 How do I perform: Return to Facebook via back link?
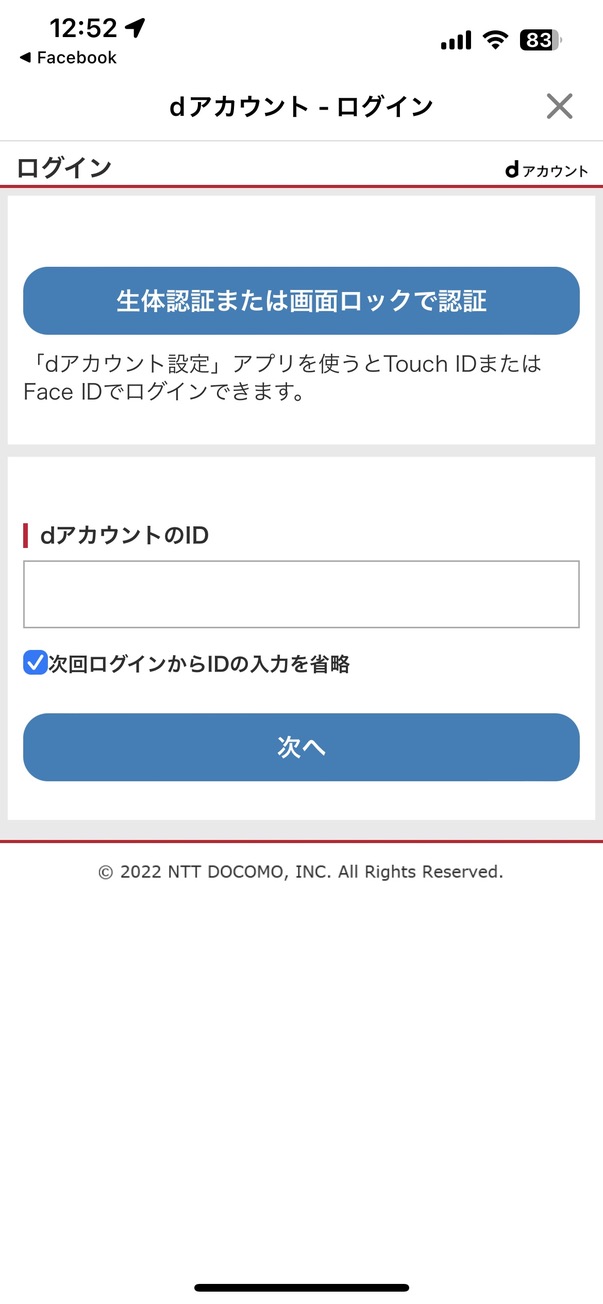(x=67, y=58)
